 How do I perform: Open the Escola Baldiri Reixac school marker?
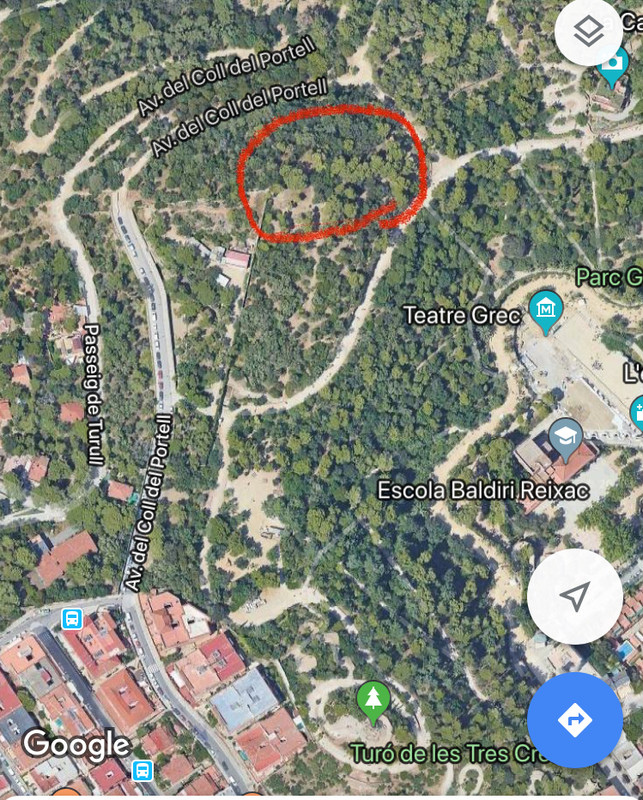(x=565, y=437)
